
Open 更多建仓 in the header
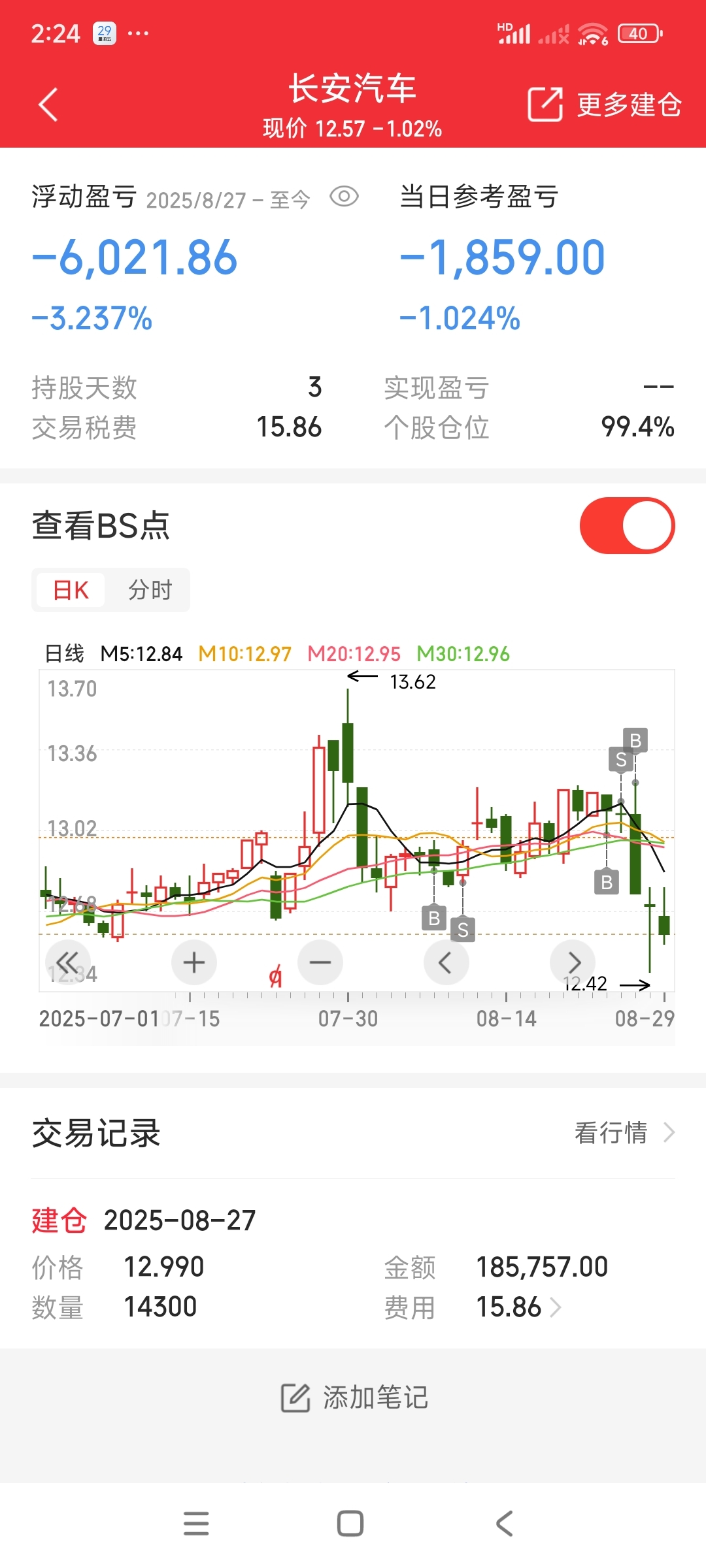604,105
